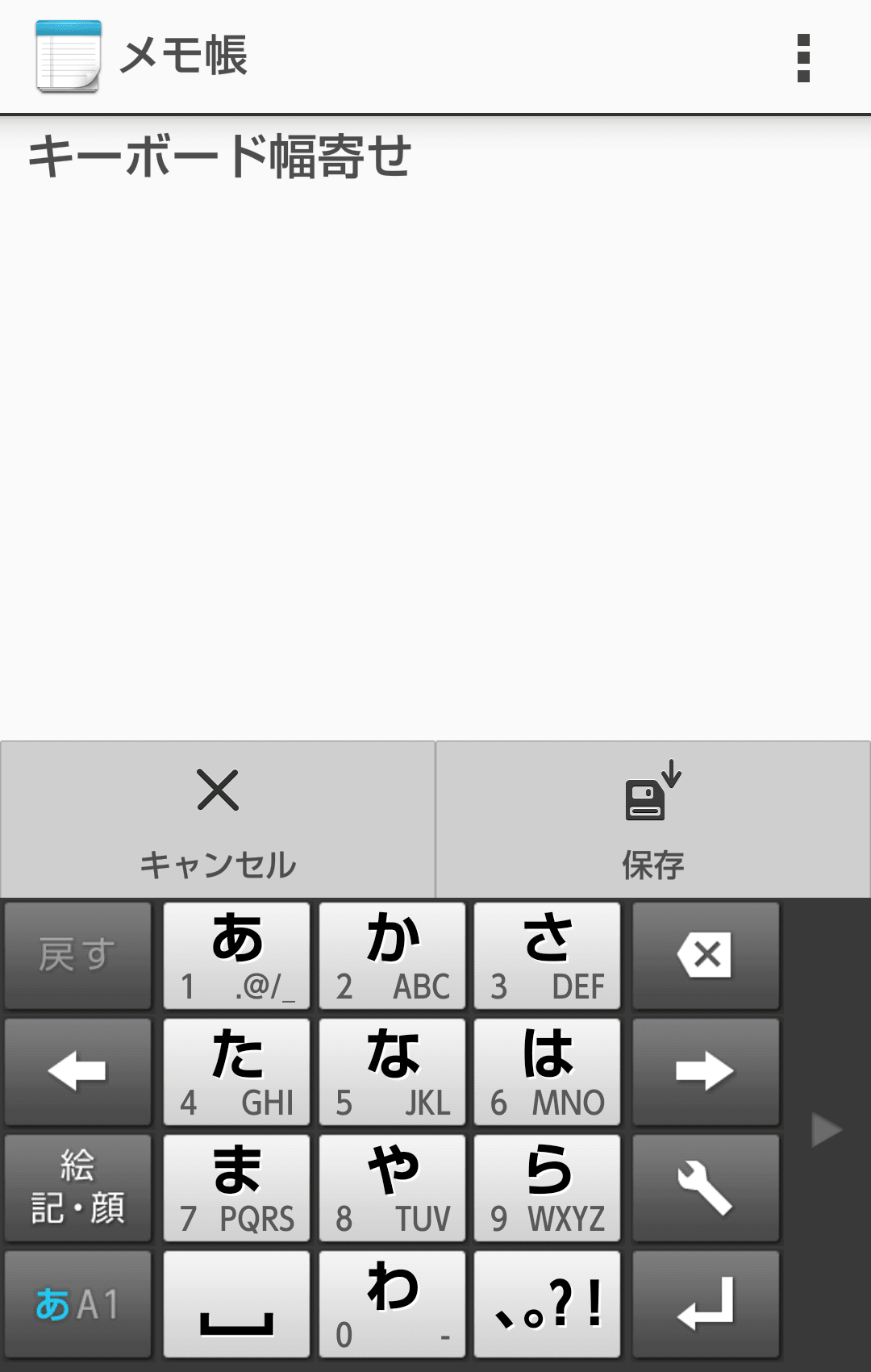This screenshot has width=871, height=1372.
Task: Tap the あ key
Action: coord(236,956)
